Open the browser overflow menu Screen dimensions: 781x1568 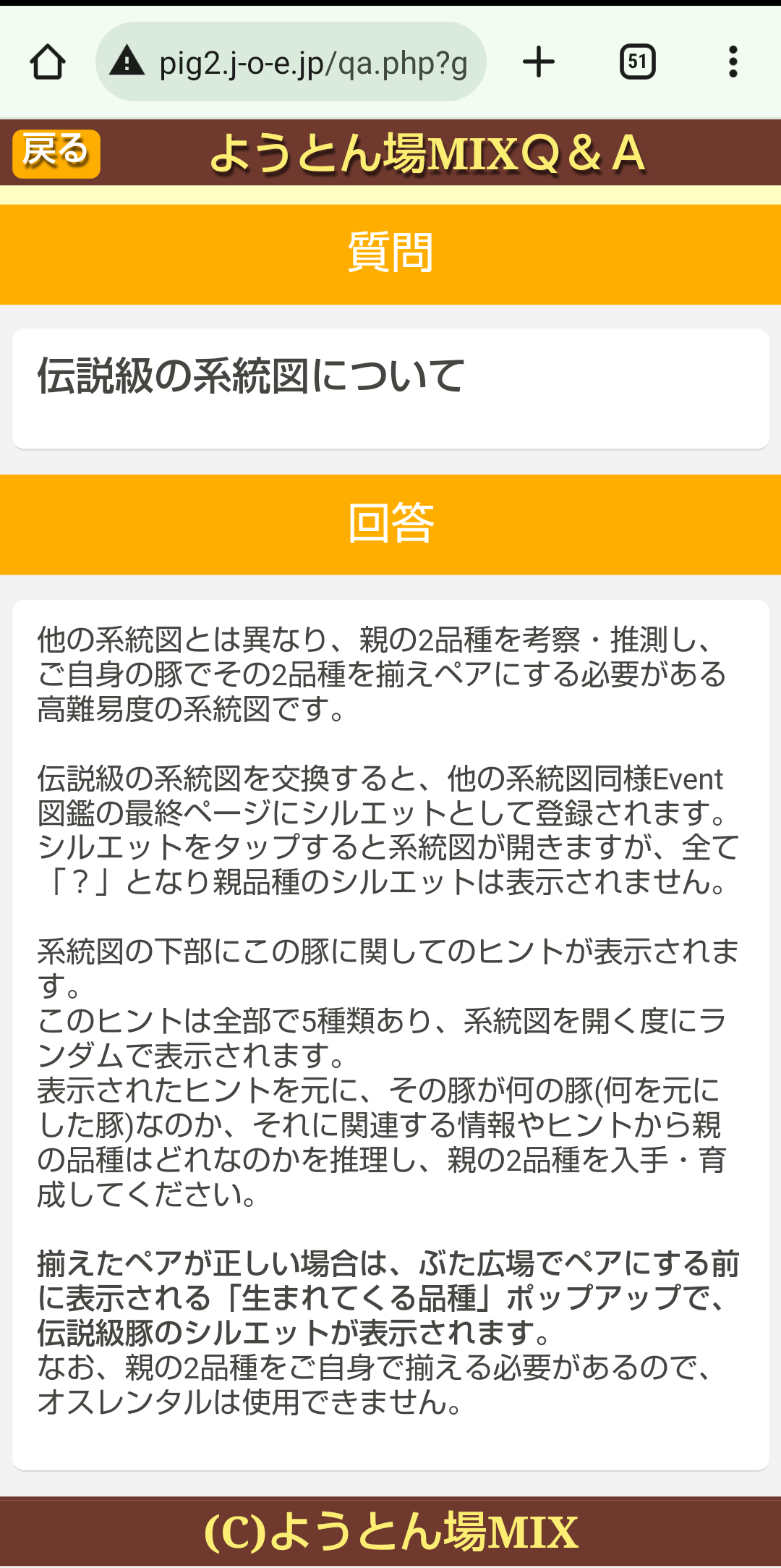[733, 62]
